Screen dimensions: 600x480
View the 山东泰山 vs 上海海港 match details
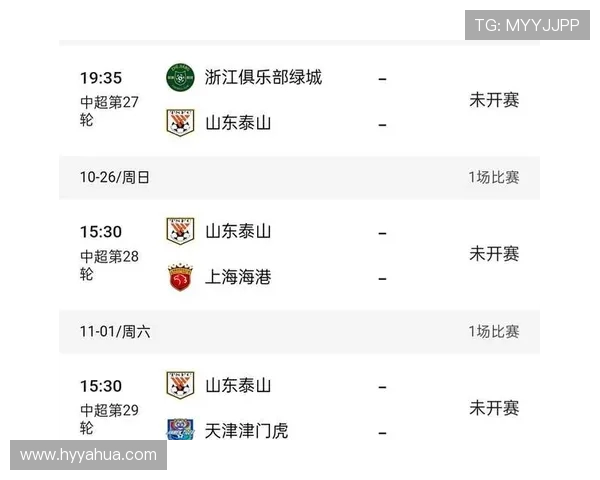300,254
